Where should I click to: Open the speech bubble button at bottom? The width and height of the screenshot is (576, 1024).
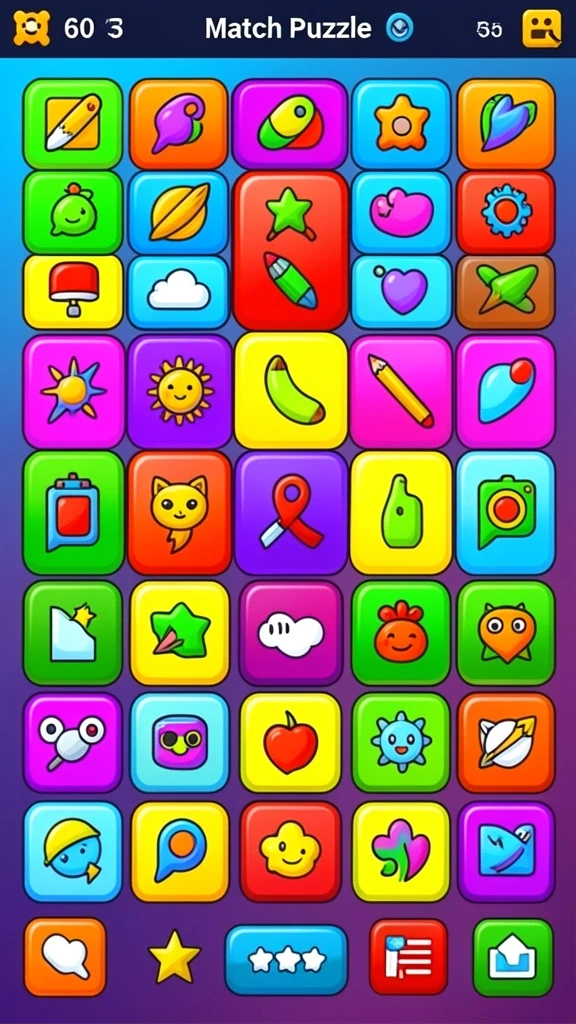pos(65,957)
